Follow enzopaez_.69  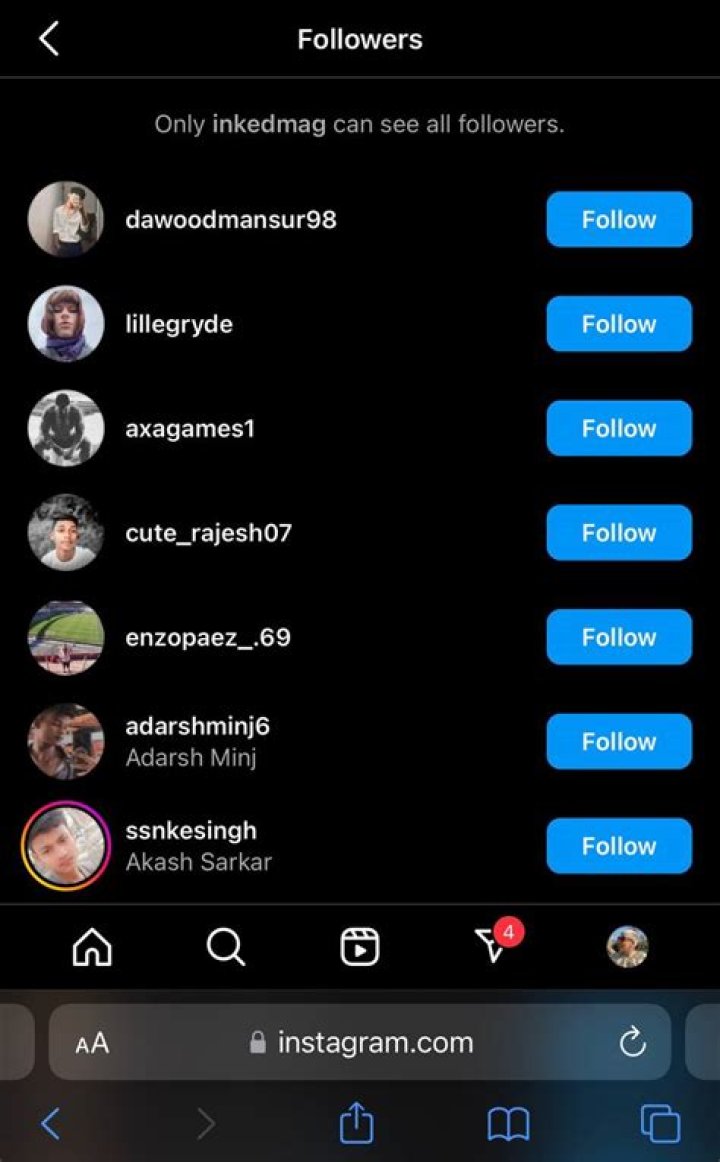click(x=618, y=637)
